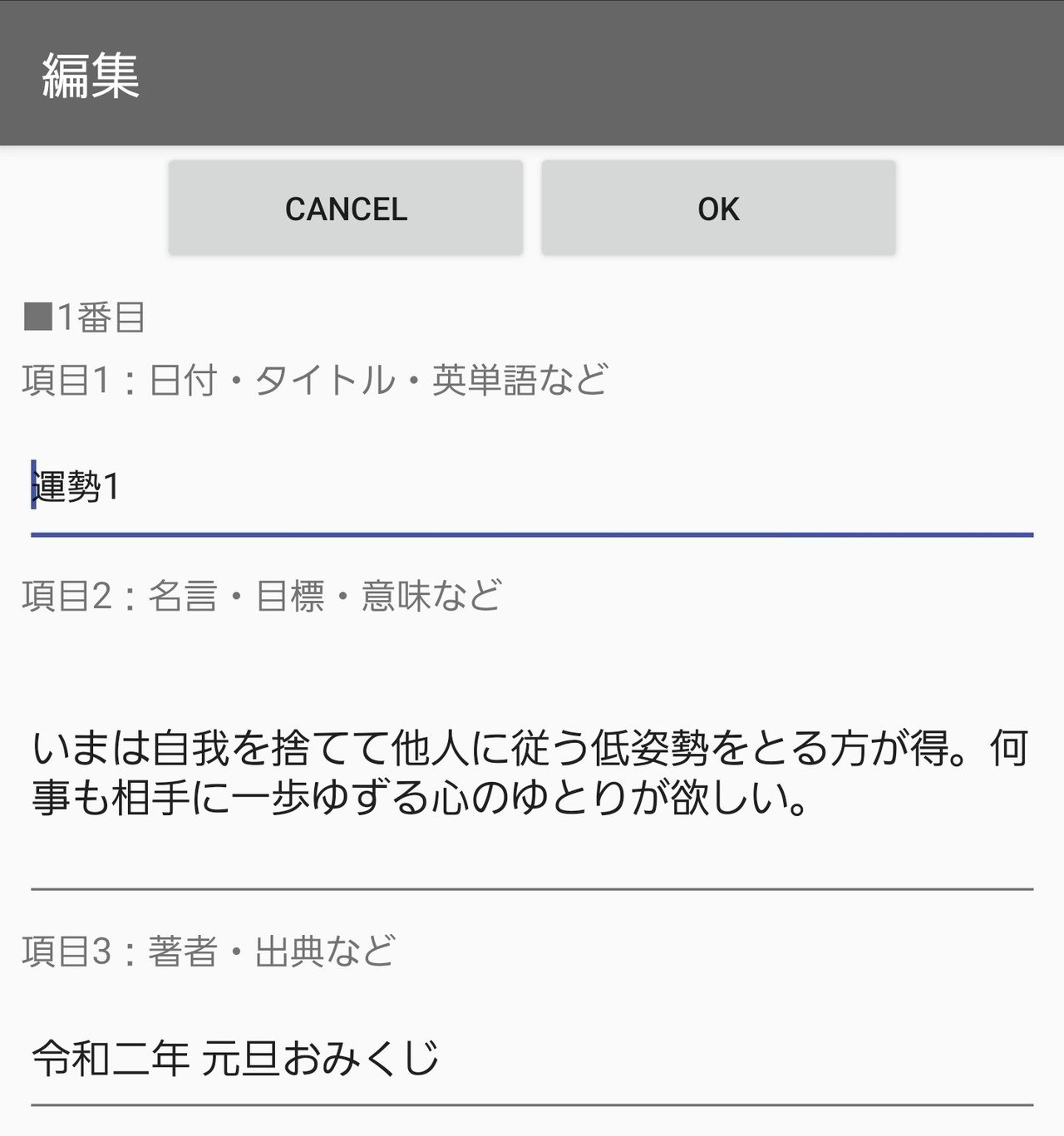The width and height of the screenshot is (1064, 1136).
Task: Focus the 項目2 text field with the fortune message
Action: point(532,773)
